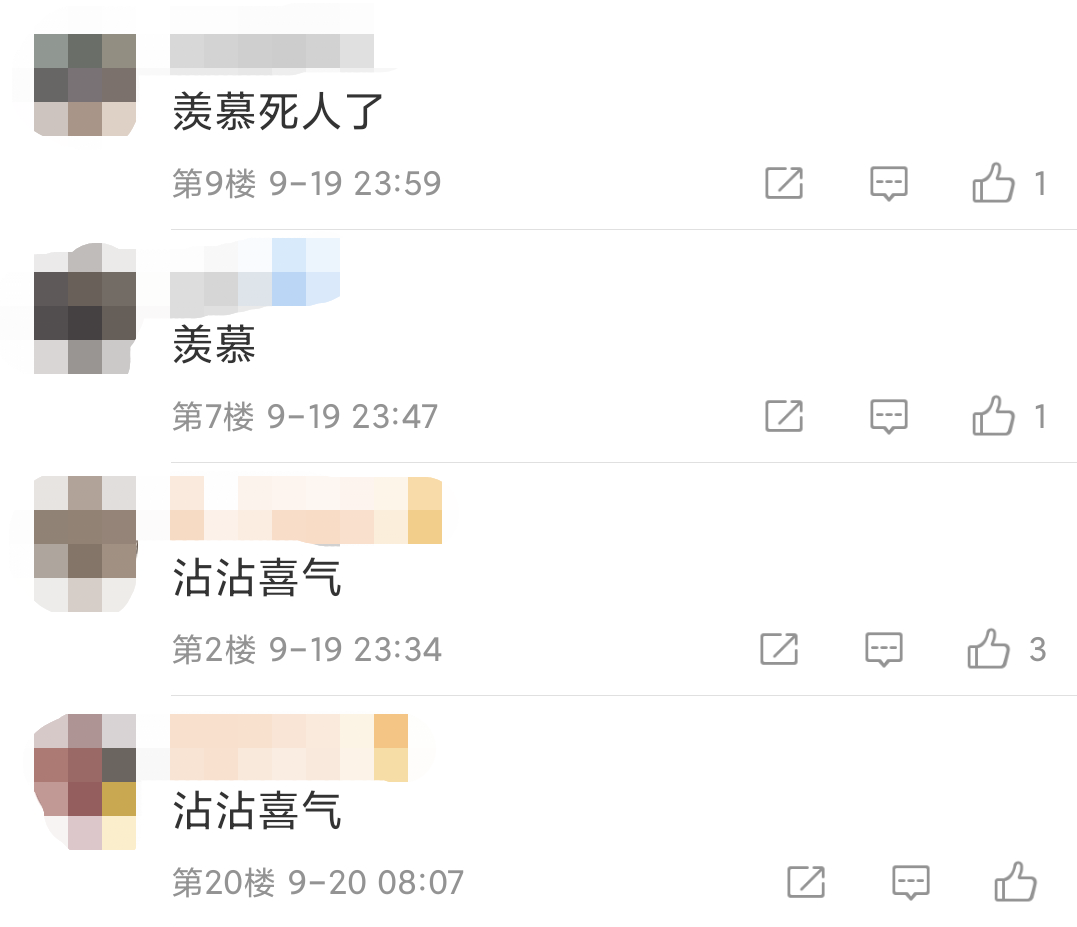
Task: Reply to the 第20楼 comment
Action: pos(910,883)
